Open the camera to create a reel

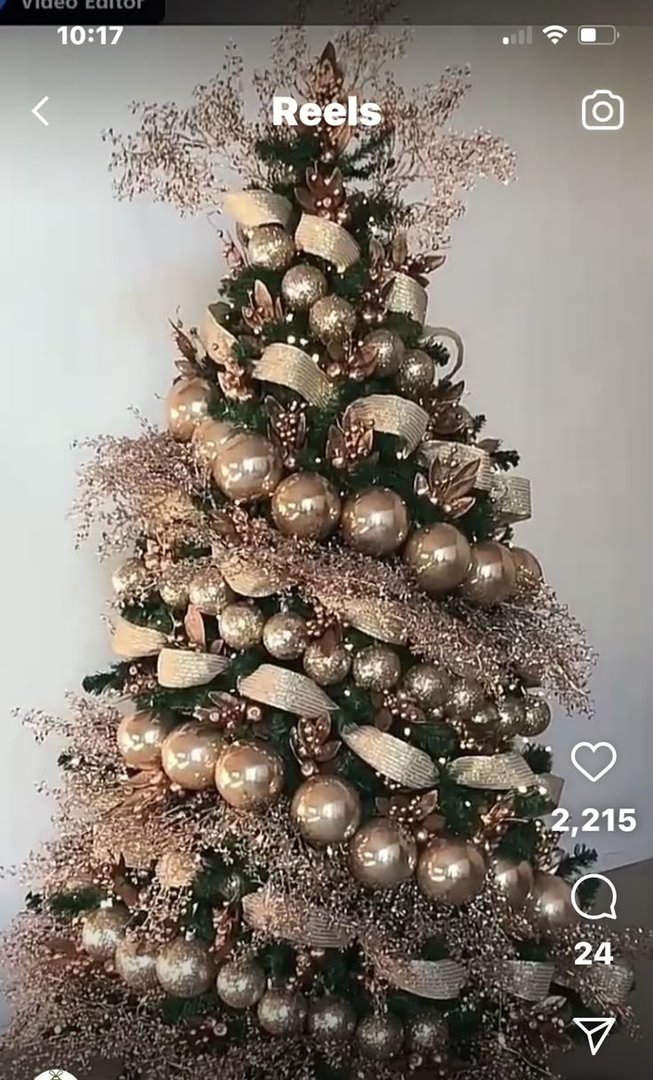coord(603,110)
